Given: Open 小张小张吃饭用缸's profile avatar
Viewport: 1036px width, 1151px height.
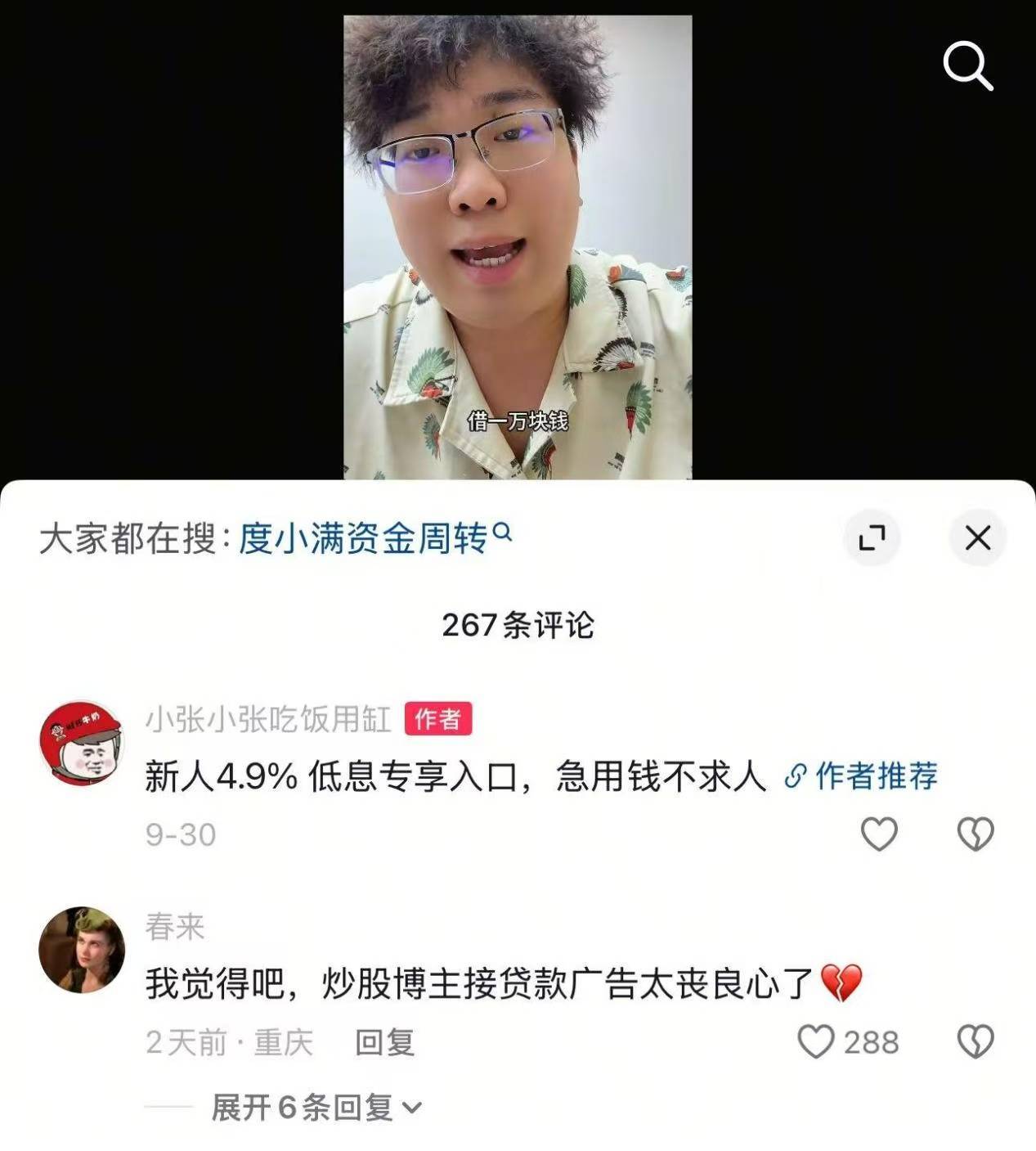Looking at the screenshot, I should [x=81, y=743].
